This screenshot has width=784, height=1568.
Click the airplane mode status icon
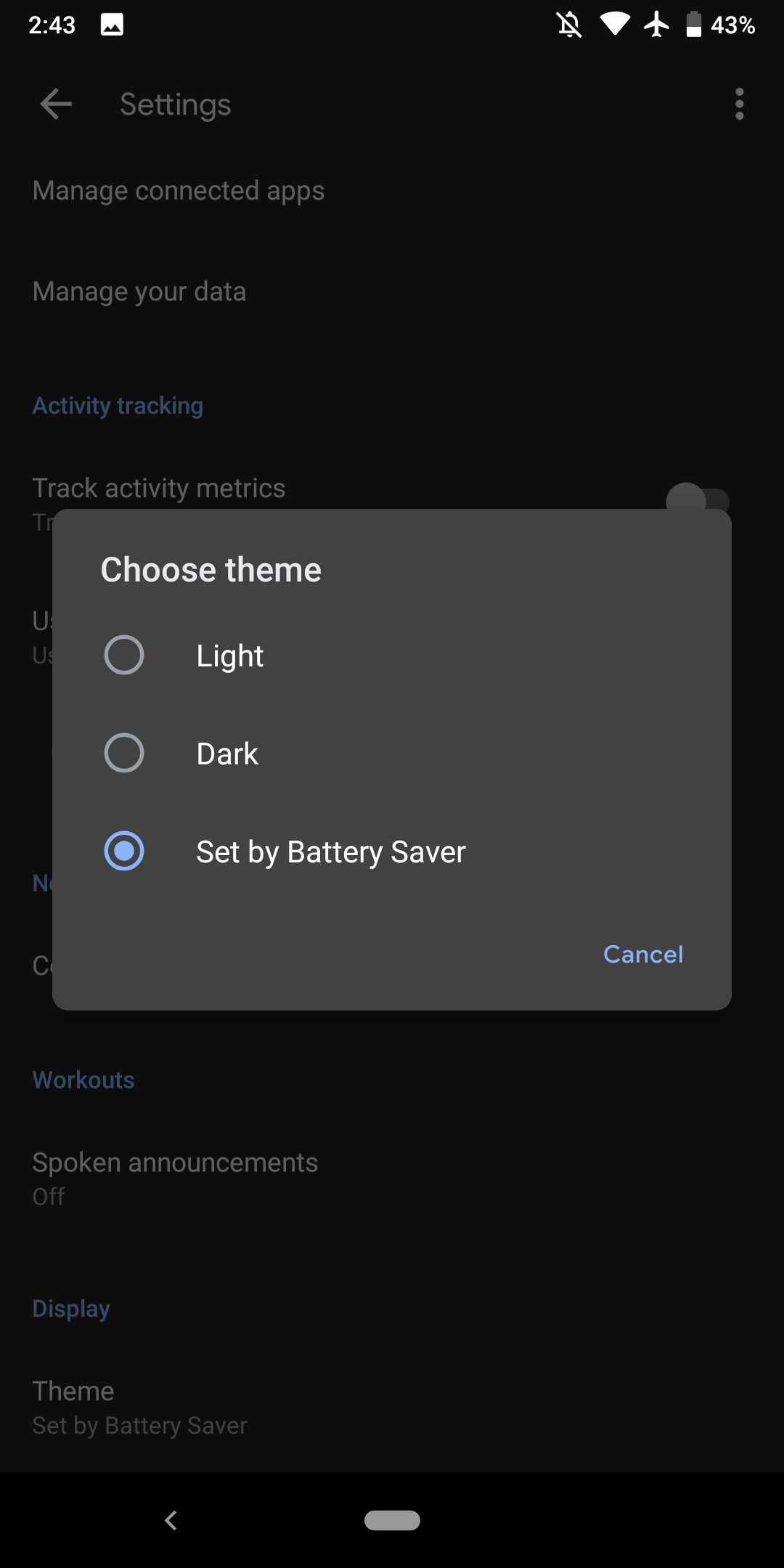click(656, 24)
